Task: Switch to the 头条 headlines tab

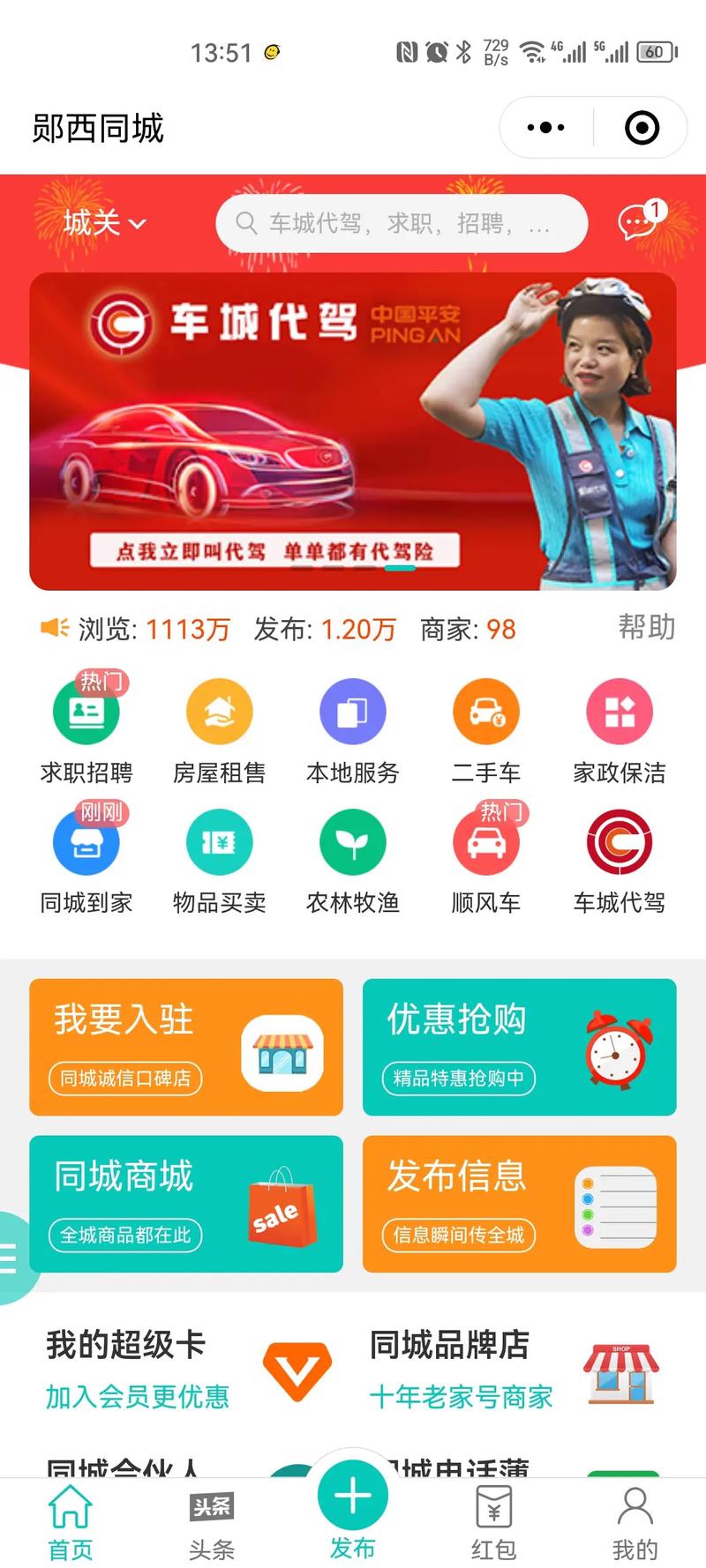Action: 211,1521
